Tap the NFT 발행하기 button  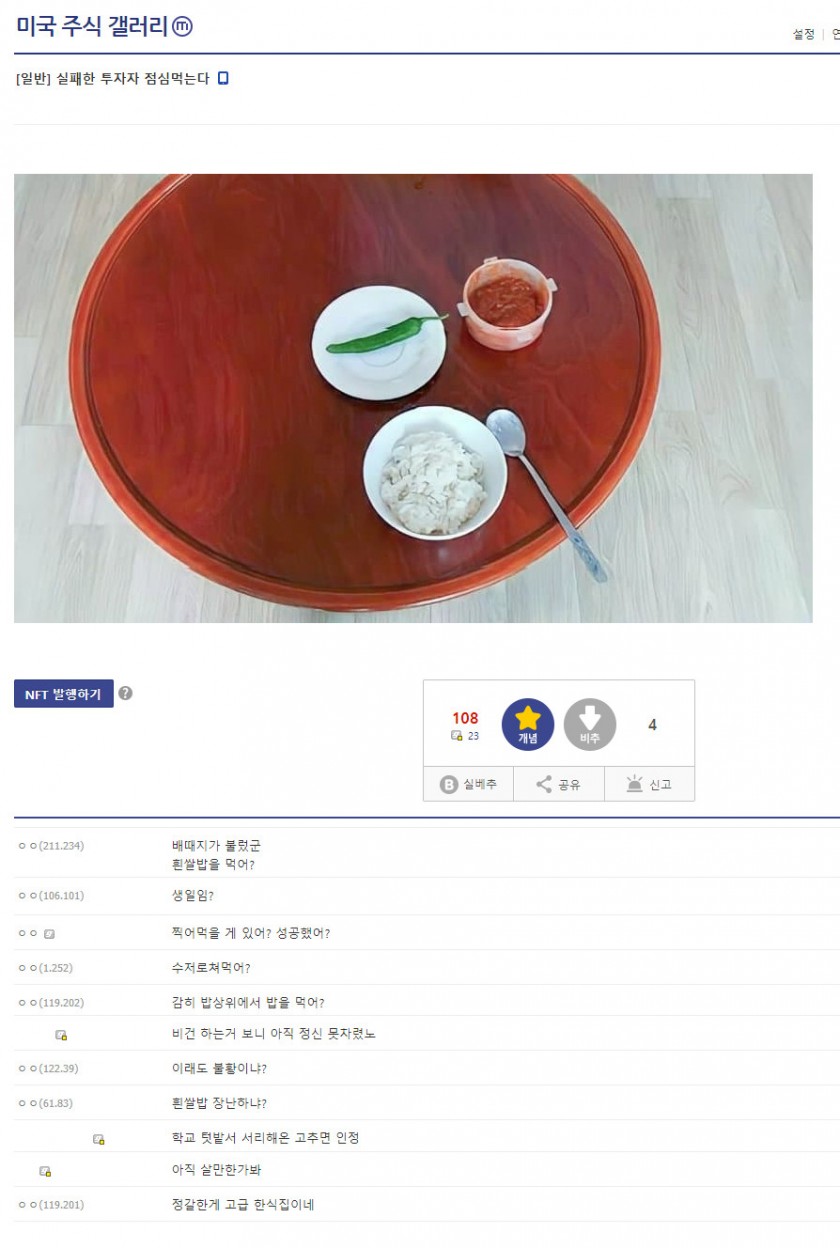[64, 694]
